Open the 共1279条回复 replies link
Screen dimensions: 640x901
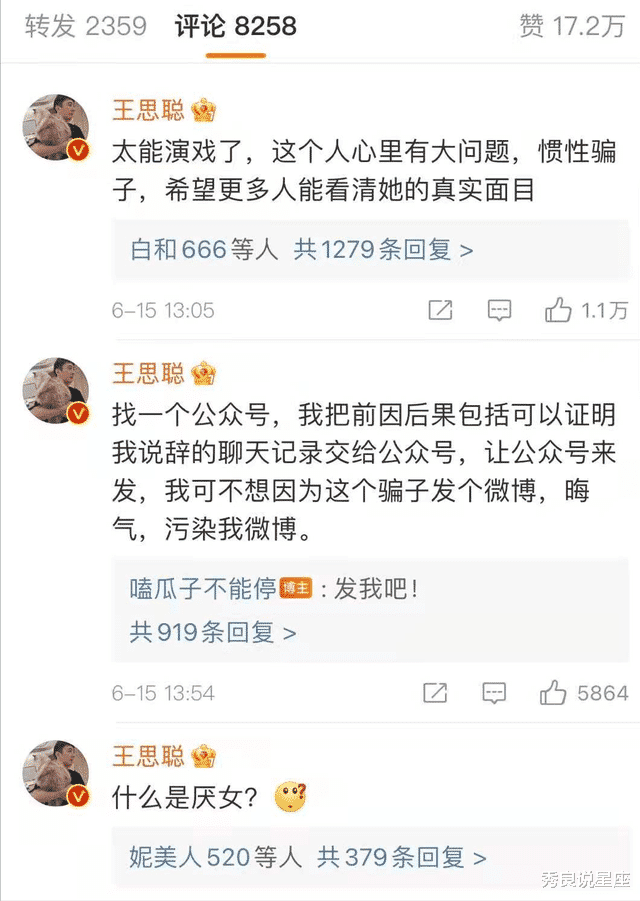[383, 250]
